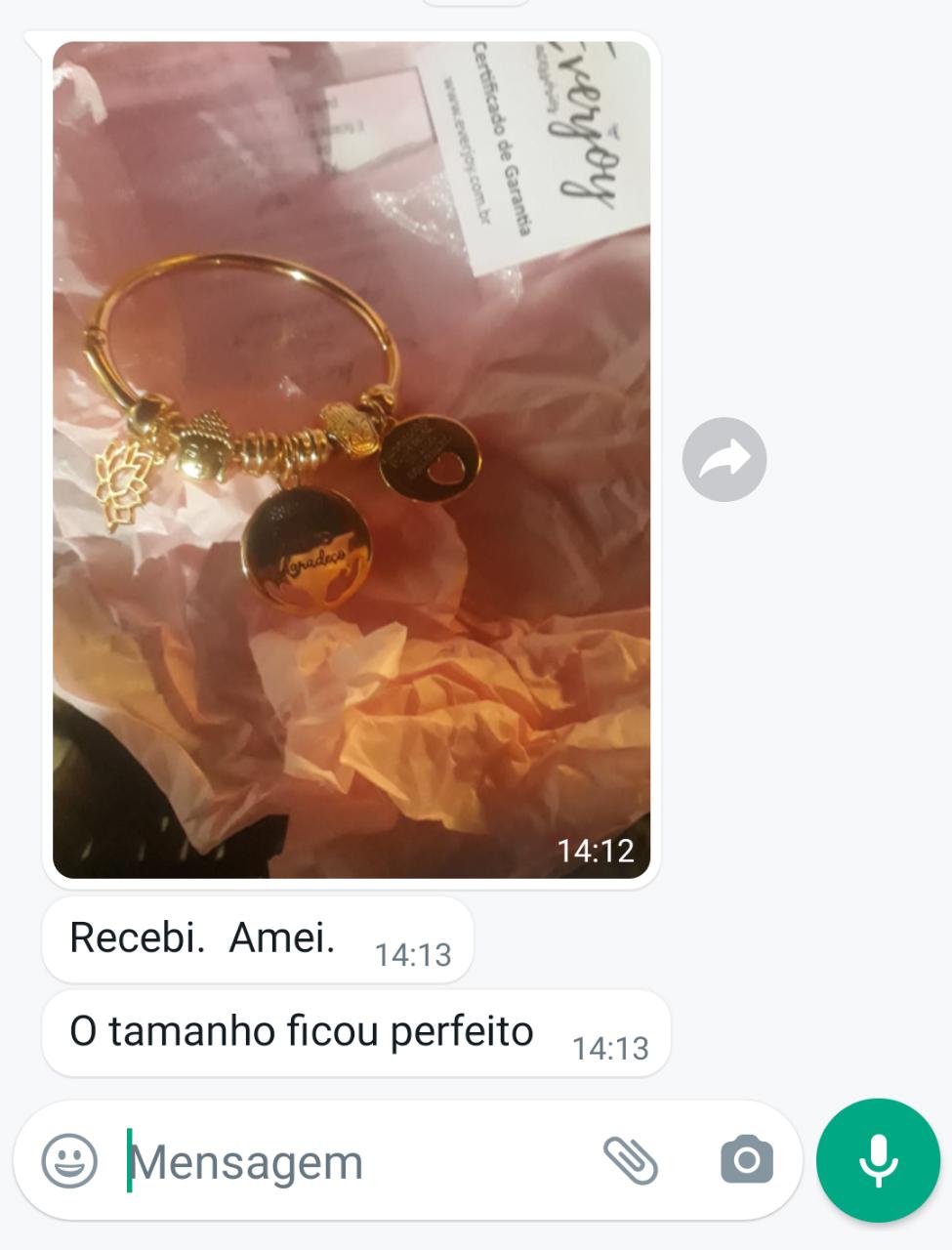Open the bracelet photo sent at 14:12
The image size is (952, 1250).
352,459
